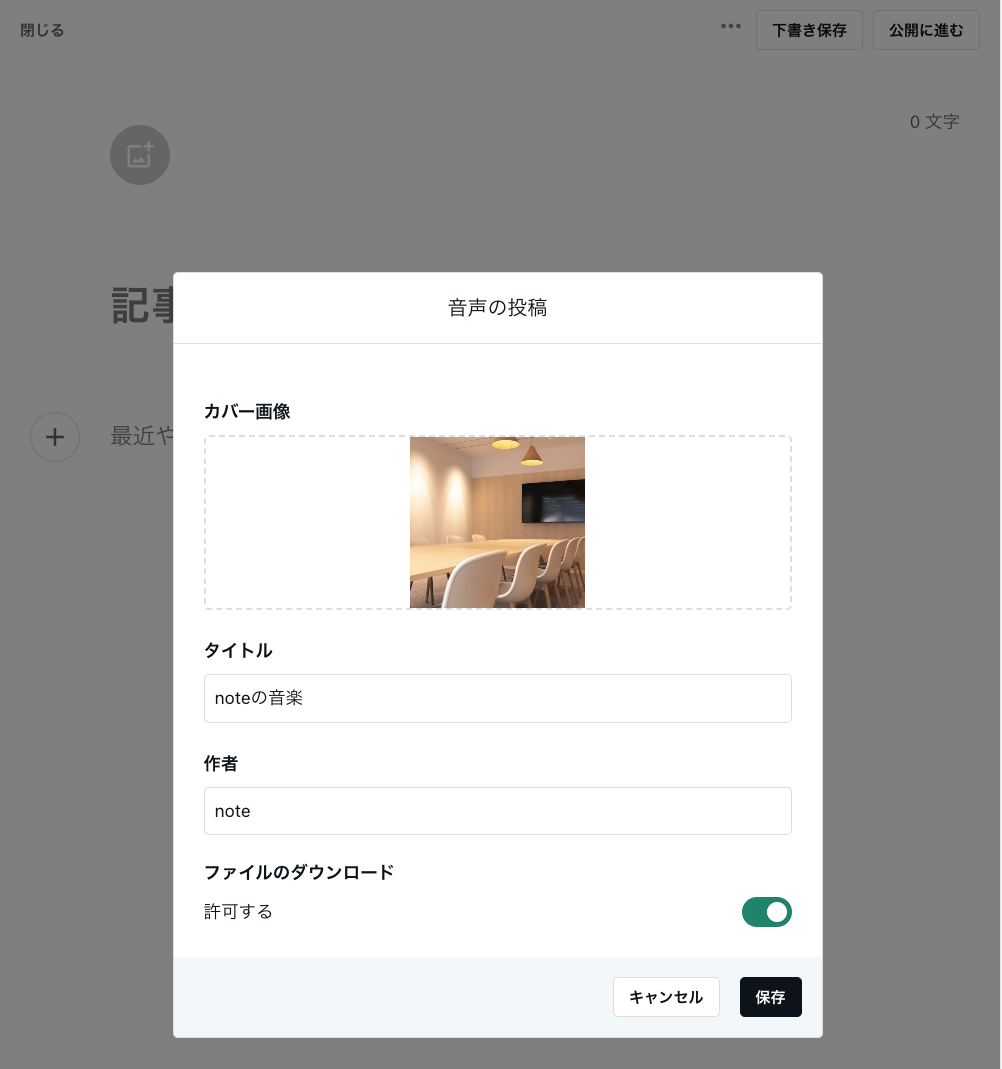Cancel the audio post dialog

666,997
